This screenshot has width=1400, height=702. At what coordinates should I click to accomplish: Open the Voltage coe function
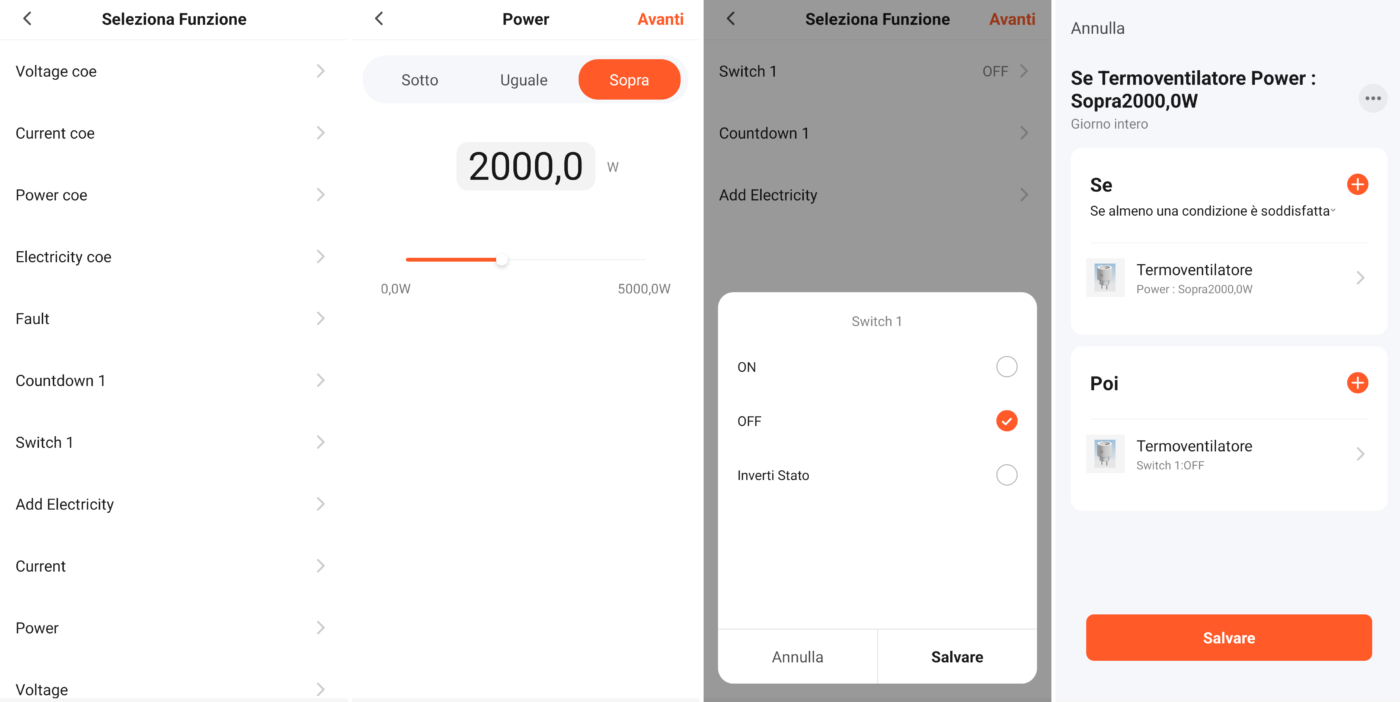[x=170, y=71]
